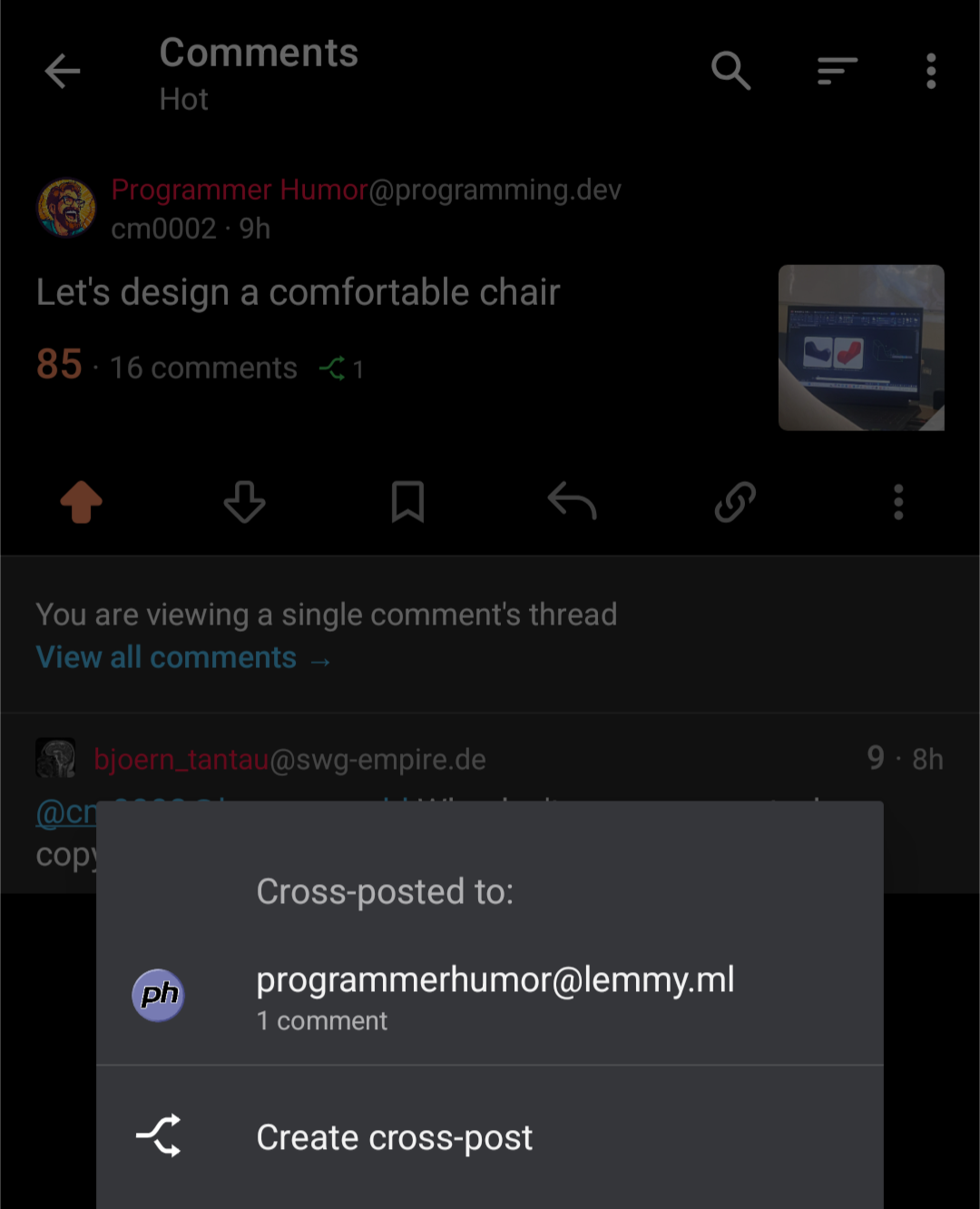980x1209 pixels.
Task: Open the post's more options menu
Action: [898, 502]
